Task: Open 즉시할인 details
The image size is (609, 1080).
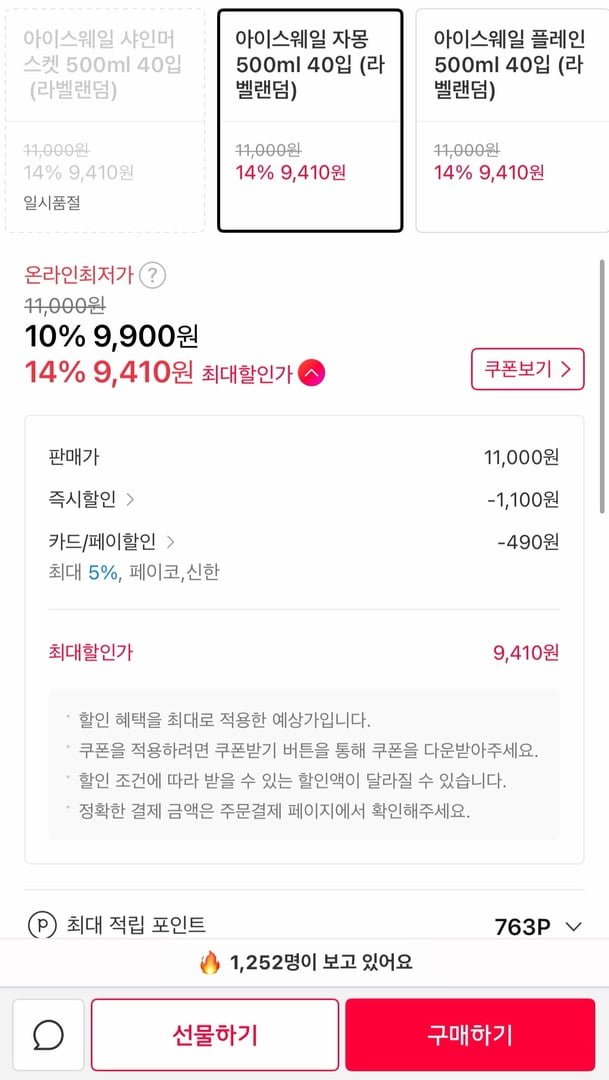Action: (x=92, y=499)
